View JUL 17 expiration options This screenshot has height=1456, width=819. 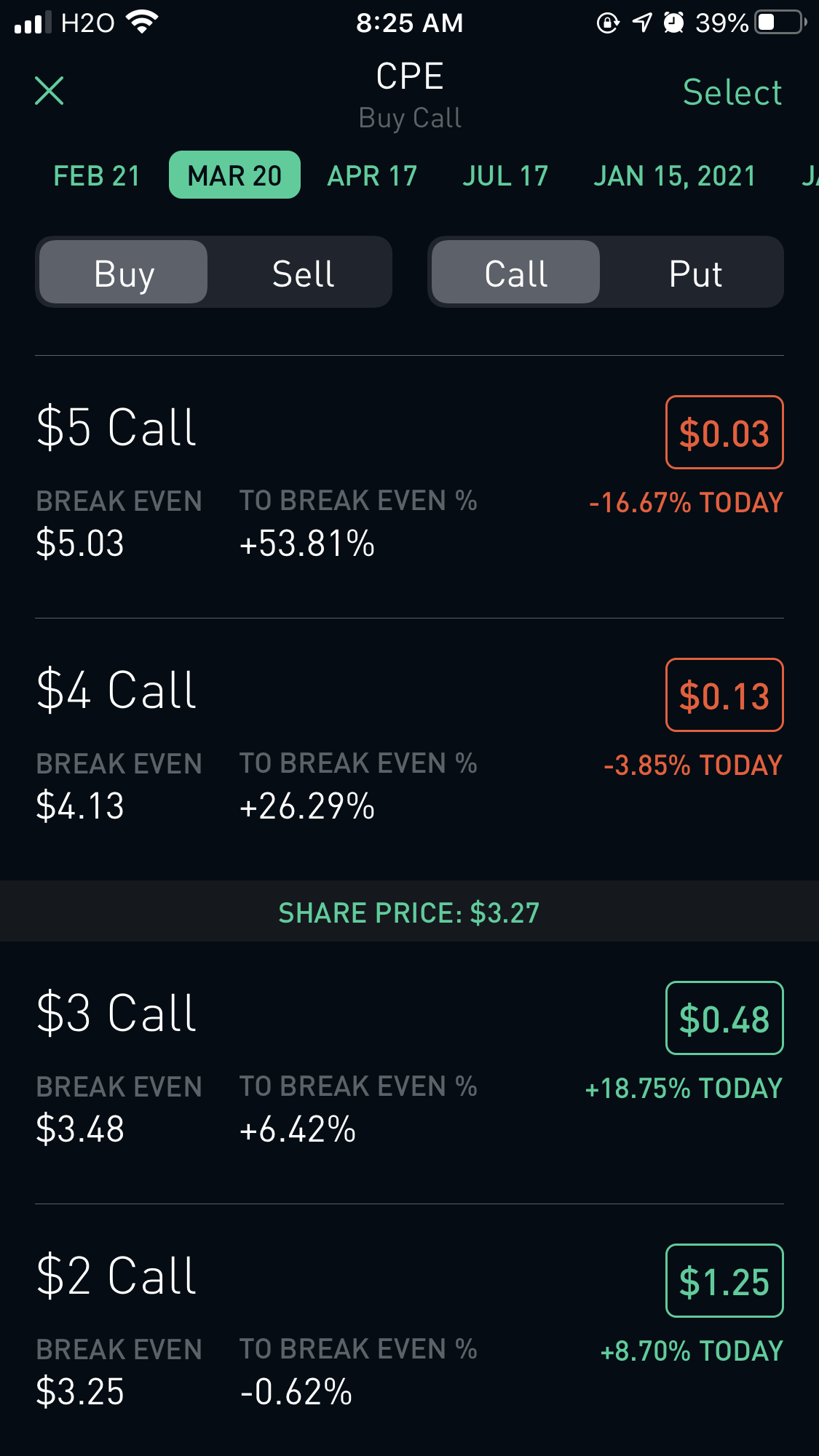coord(505,176)
